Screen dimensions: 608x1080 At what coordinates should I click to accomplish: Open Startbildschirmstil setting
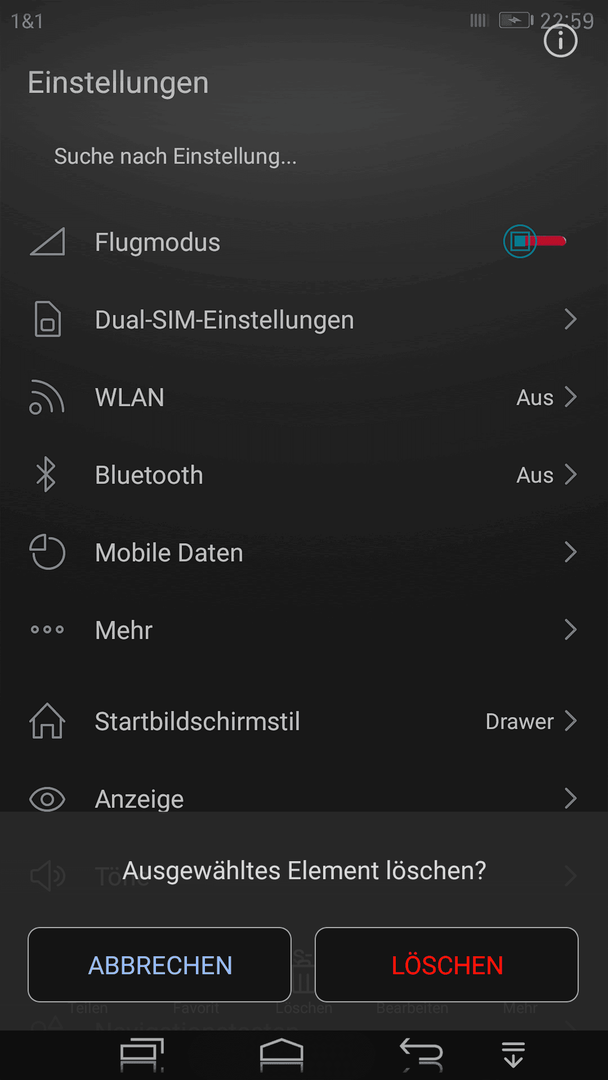(304, 721)
